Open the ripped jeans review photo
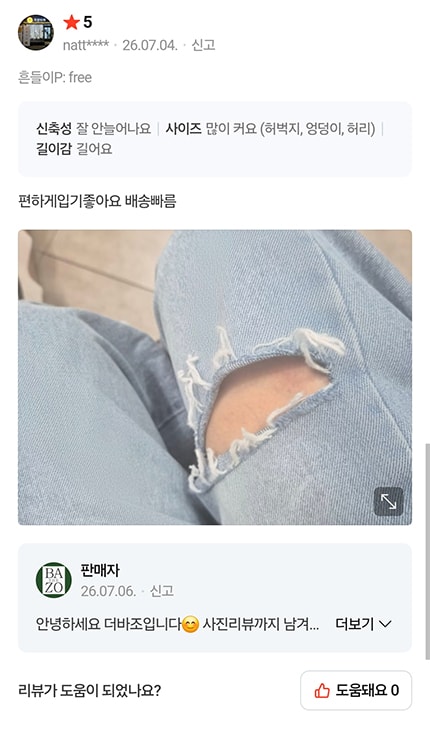 [215, 377]
